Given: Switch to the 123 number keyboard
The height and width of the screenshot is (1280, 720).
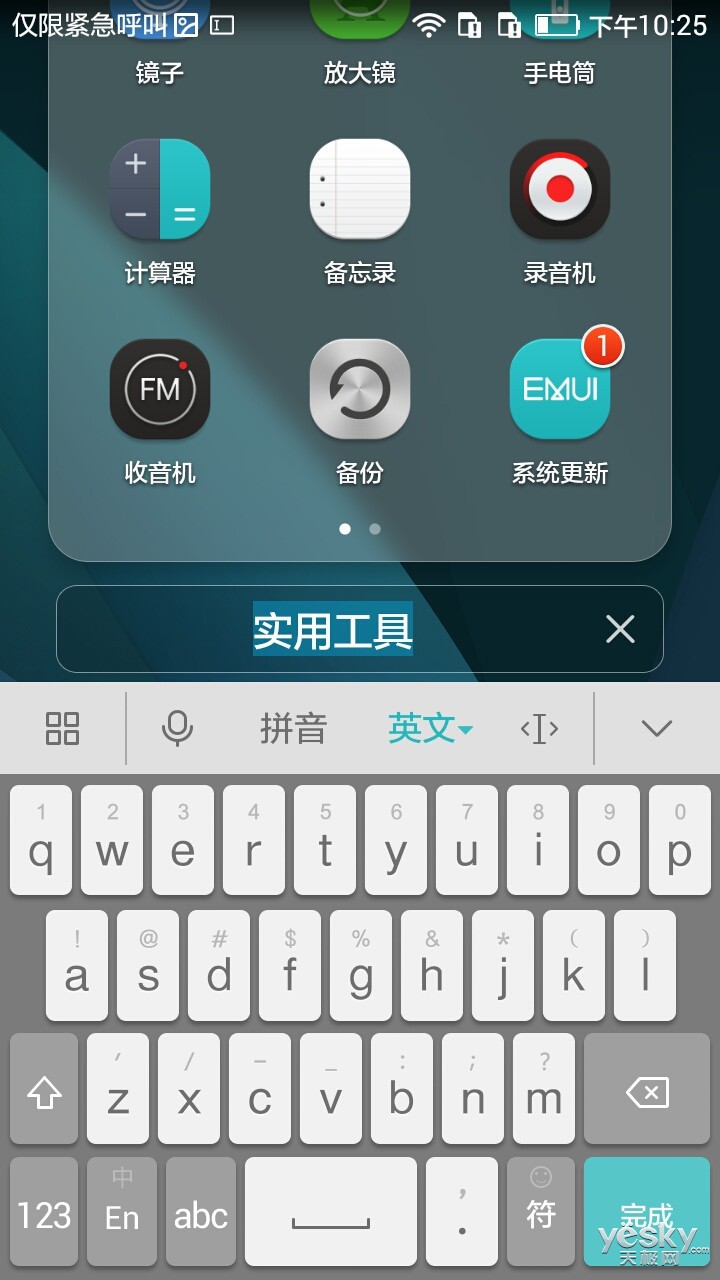Looking at the screenshot, I should pyautogui.click(x=44, y=1212).
